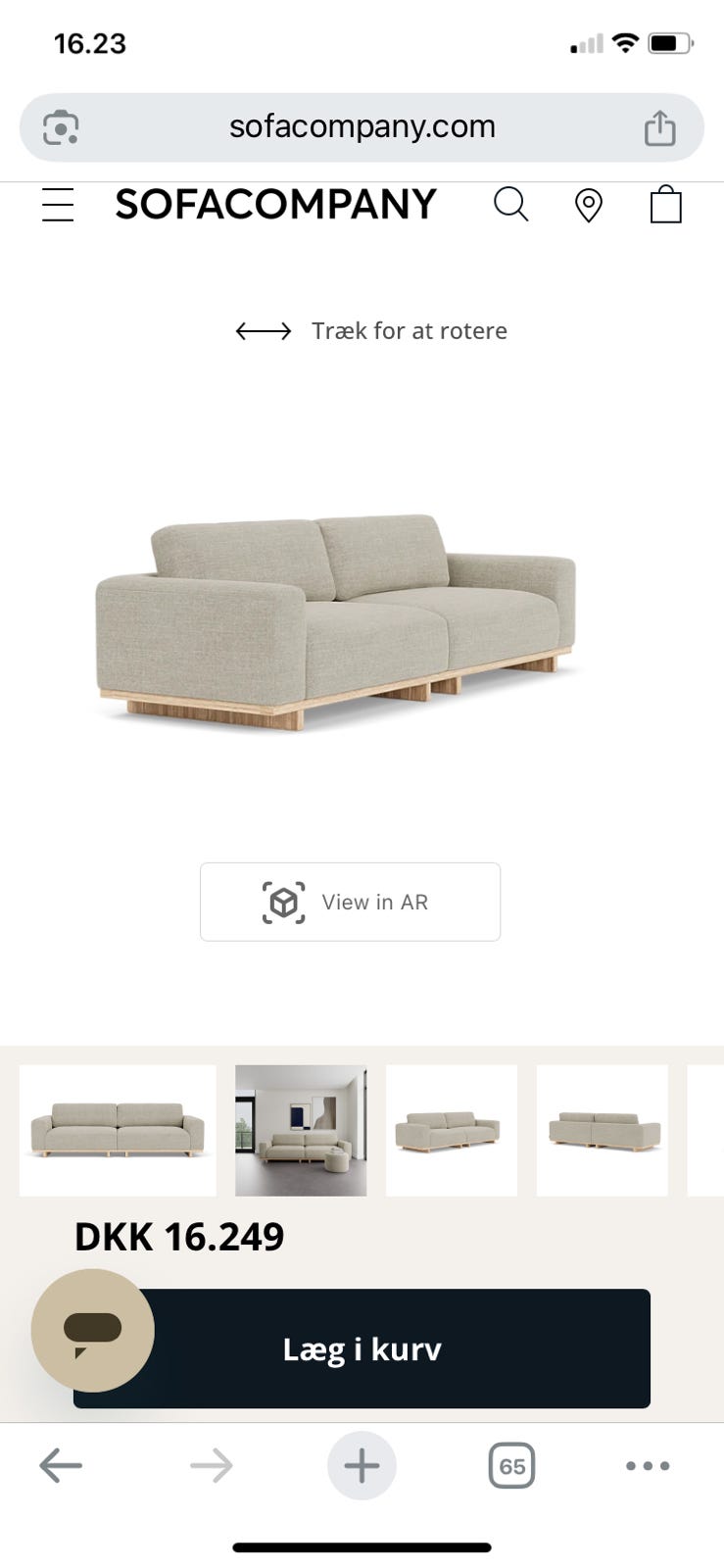724x1568 pixels.
Task: Tap the AR cube icon on View in AR
Action: click(x=283, y=901)
